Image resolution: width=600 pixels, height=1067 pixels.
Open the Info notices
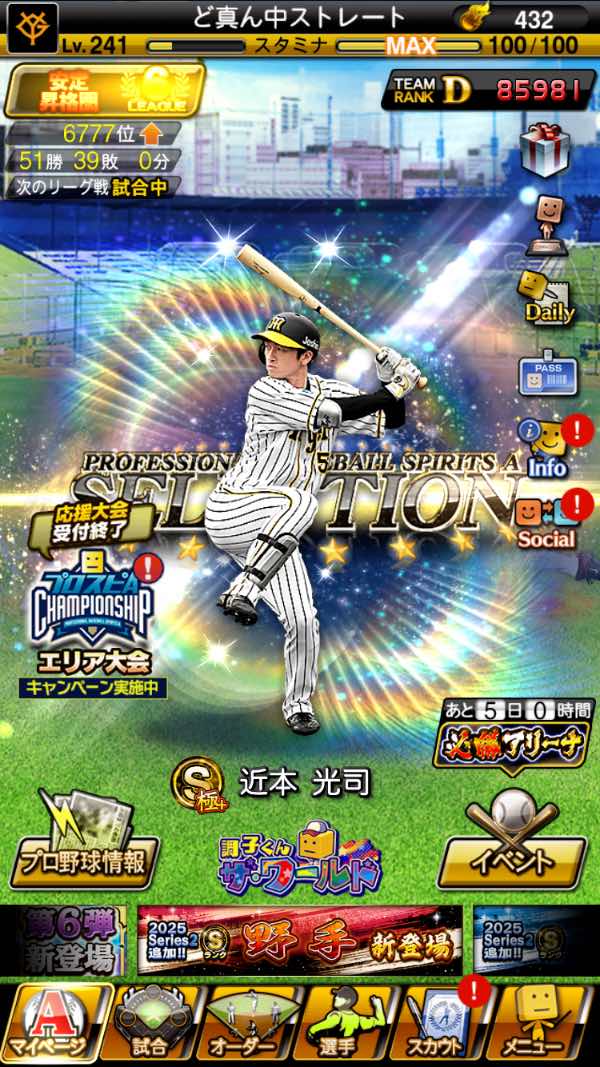click(545, 445)
